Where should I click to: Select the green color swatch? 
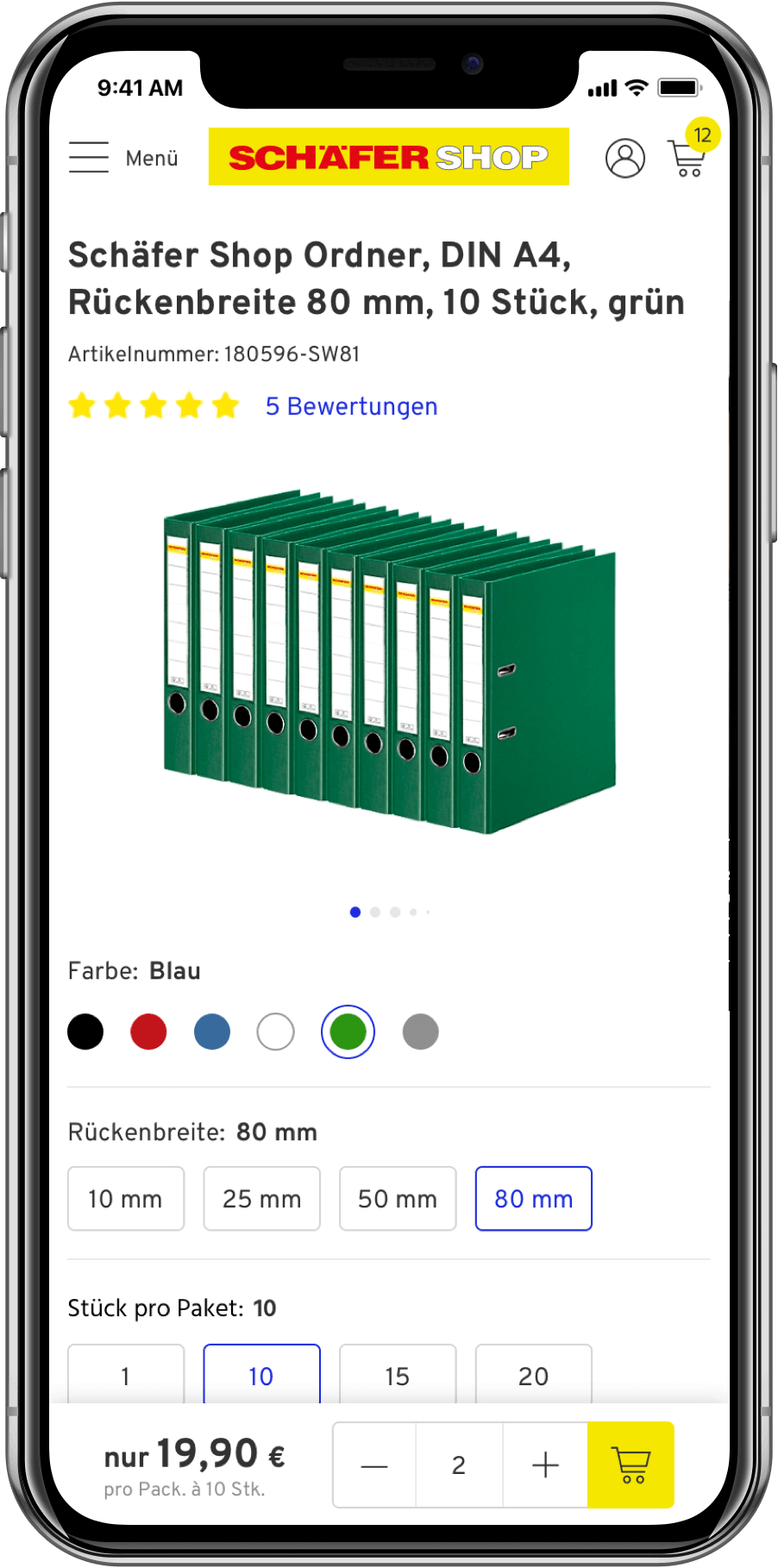coord(348,1032)
